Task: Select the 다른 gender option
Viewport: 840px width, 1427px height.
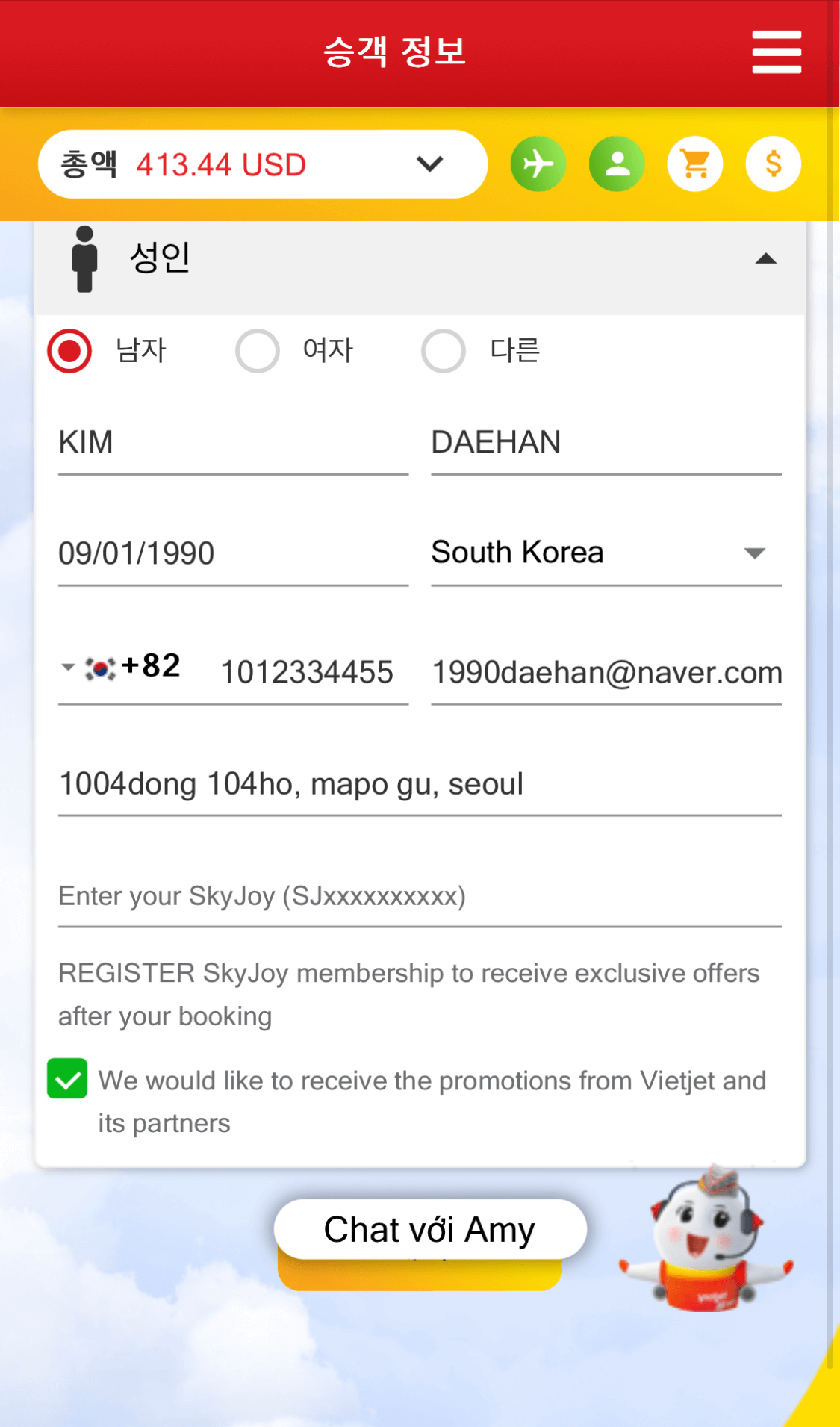Action: click(x=444, y=351)
